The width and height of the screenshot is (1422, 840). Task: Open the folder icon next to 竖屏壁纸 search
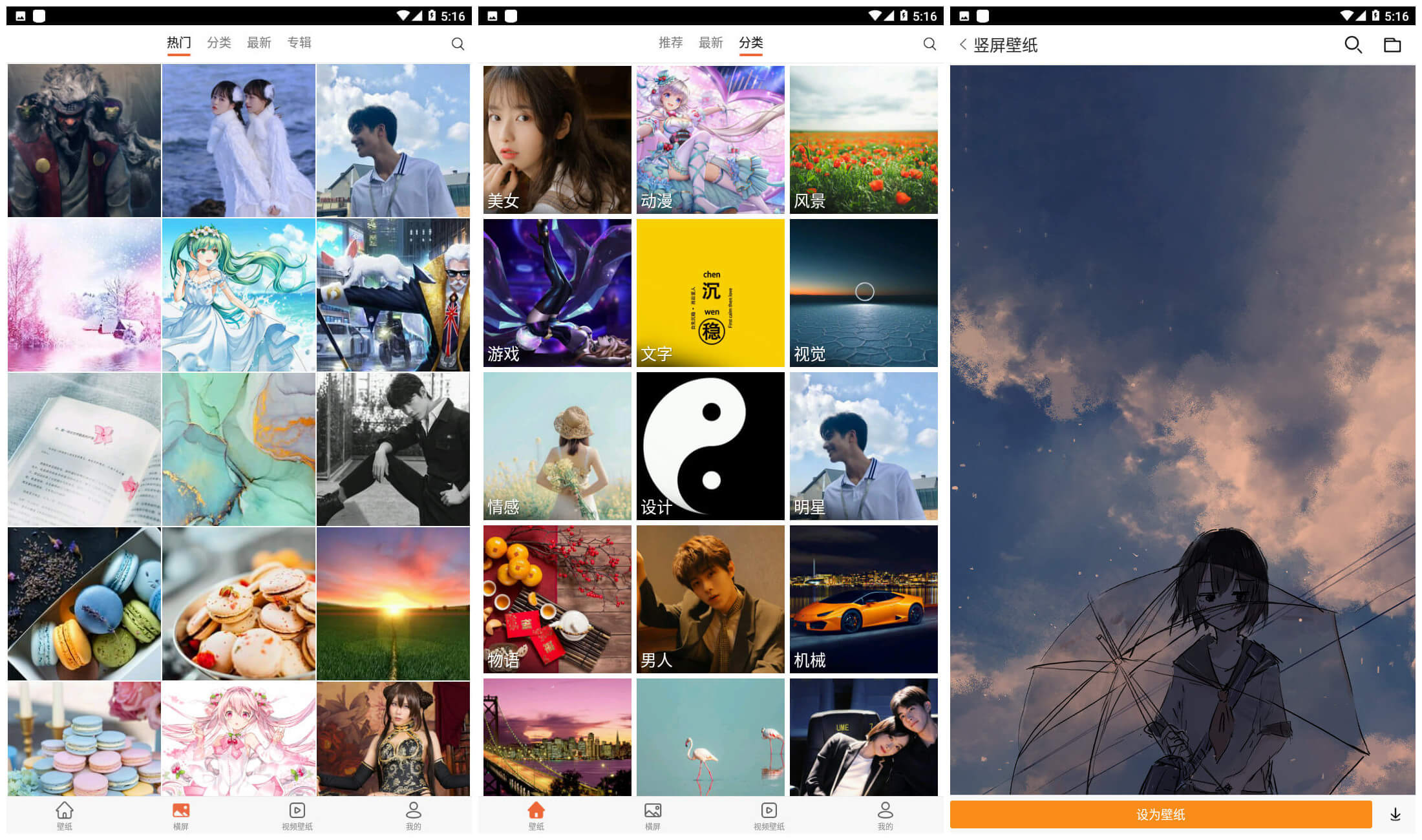pos(1392,45)
